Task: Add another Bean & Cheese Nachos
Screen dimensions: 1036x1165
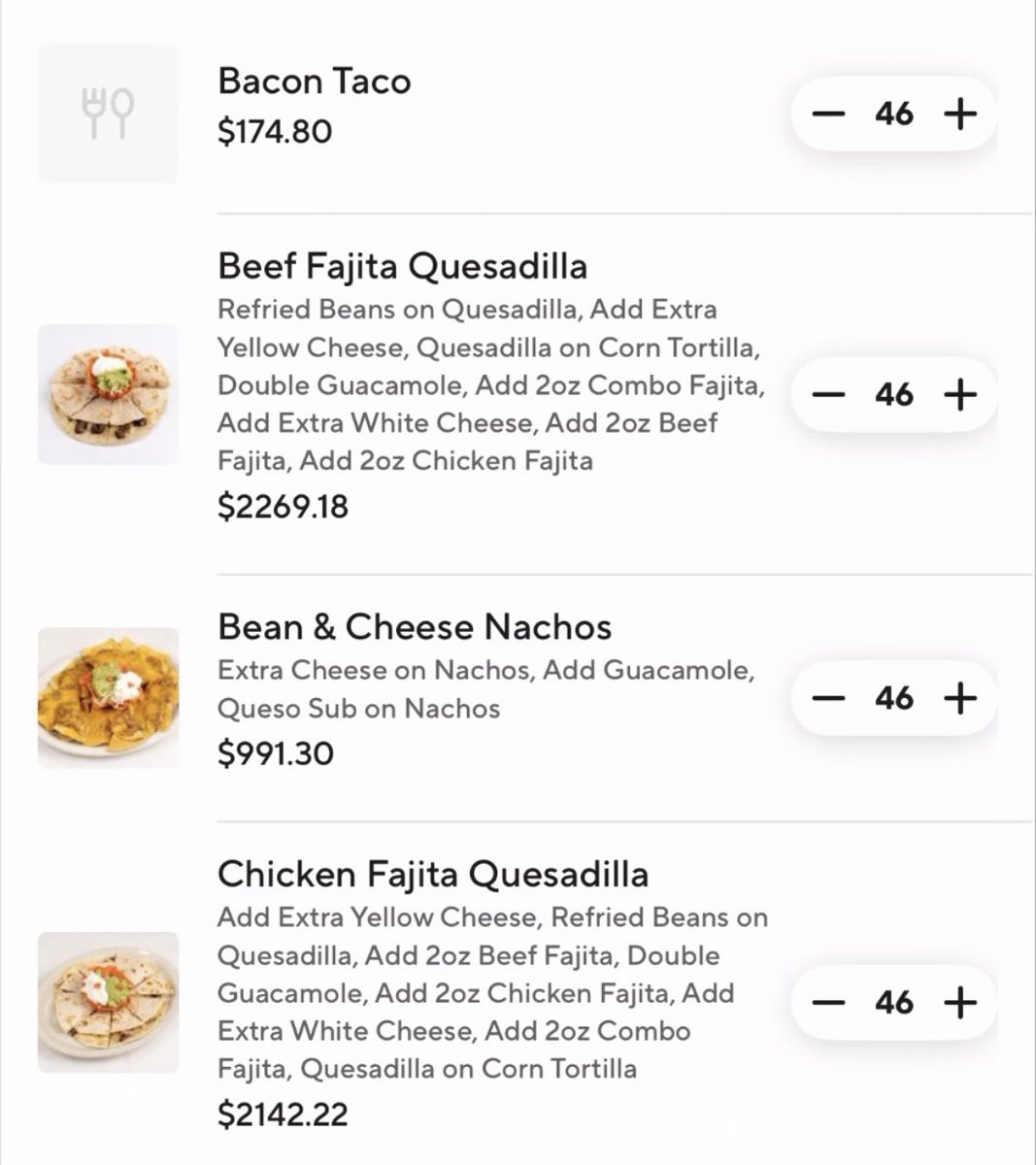Action: tap(959, 698)
